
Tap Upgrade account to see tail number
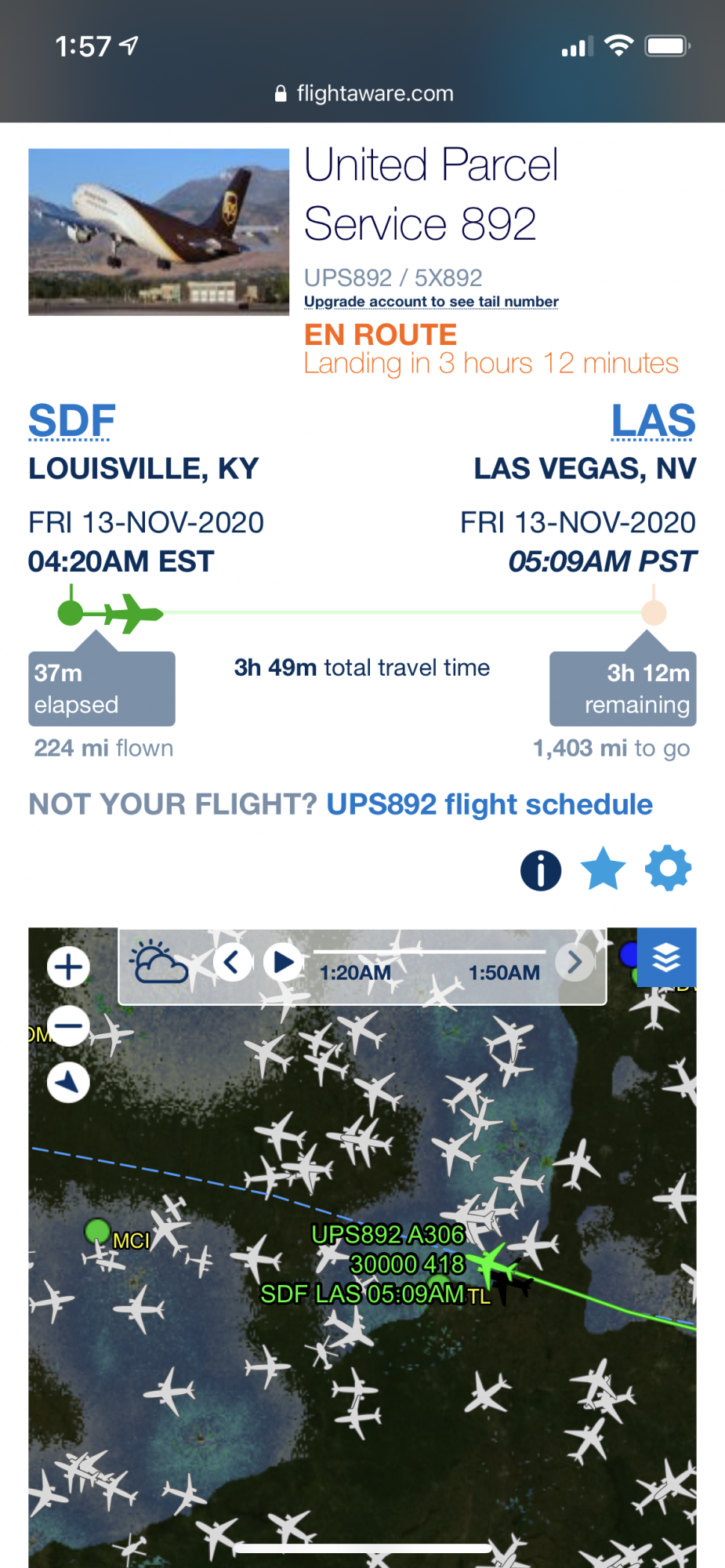[431, 302]
